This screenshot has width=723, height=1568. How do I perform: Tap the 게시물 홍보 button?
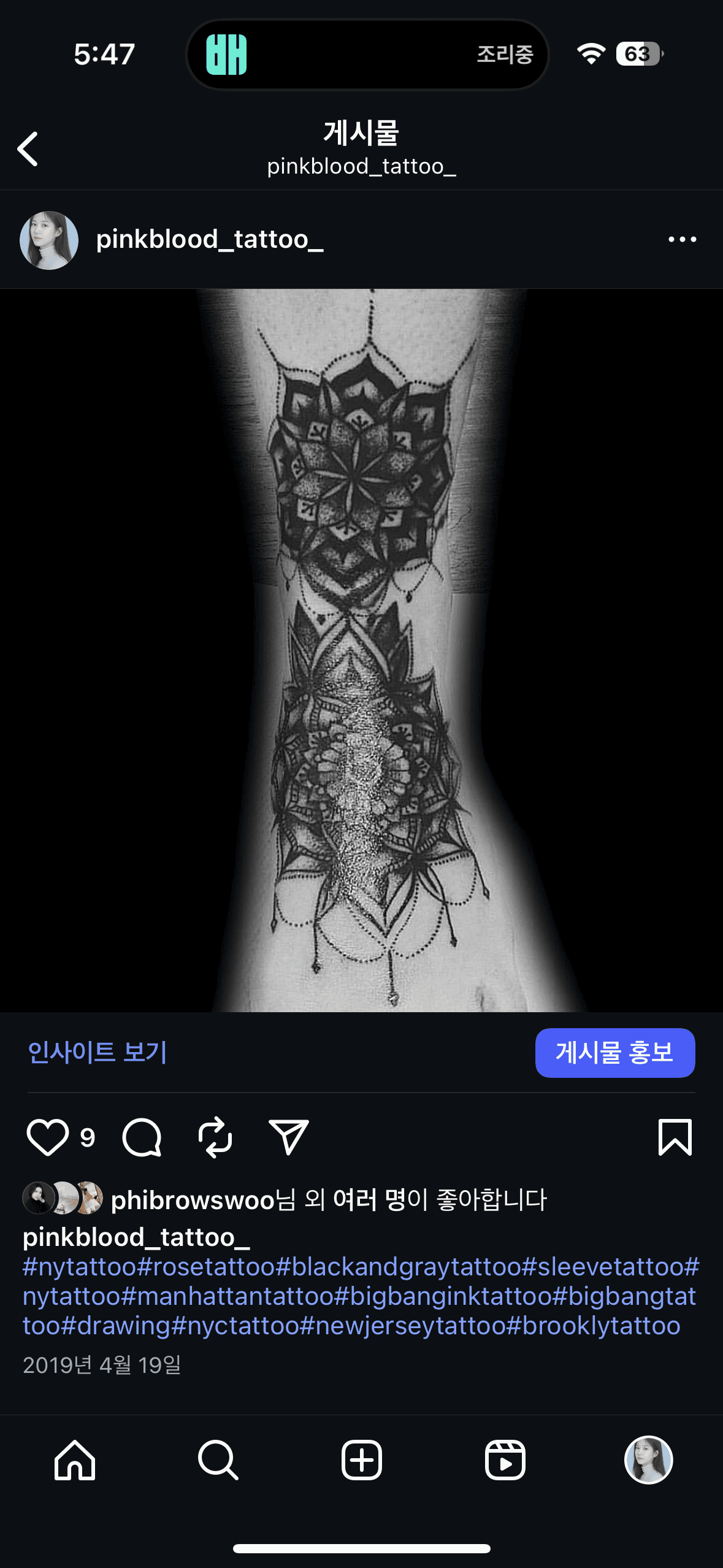(614, 1053)
